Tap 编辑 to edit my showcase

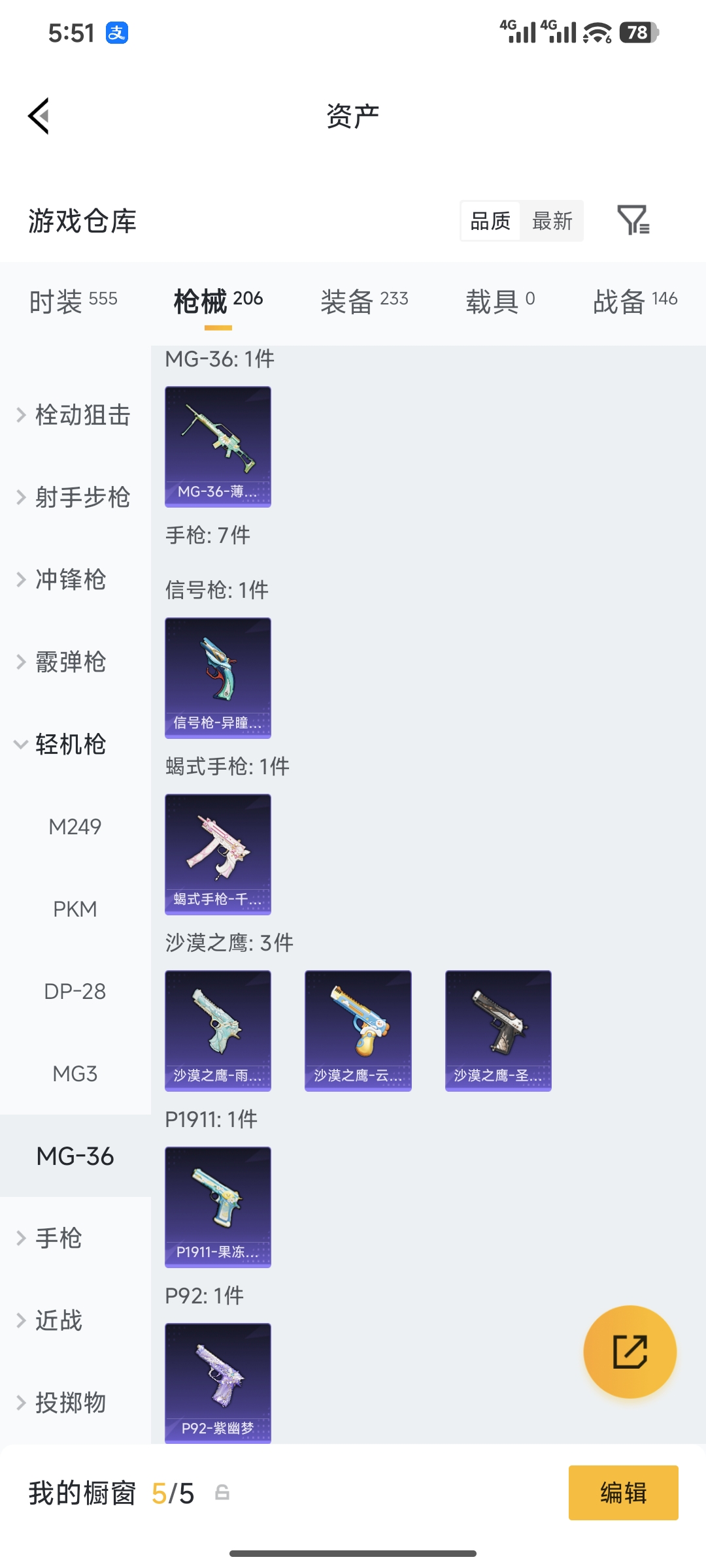pyautogui.click(x=623, y=1493)
